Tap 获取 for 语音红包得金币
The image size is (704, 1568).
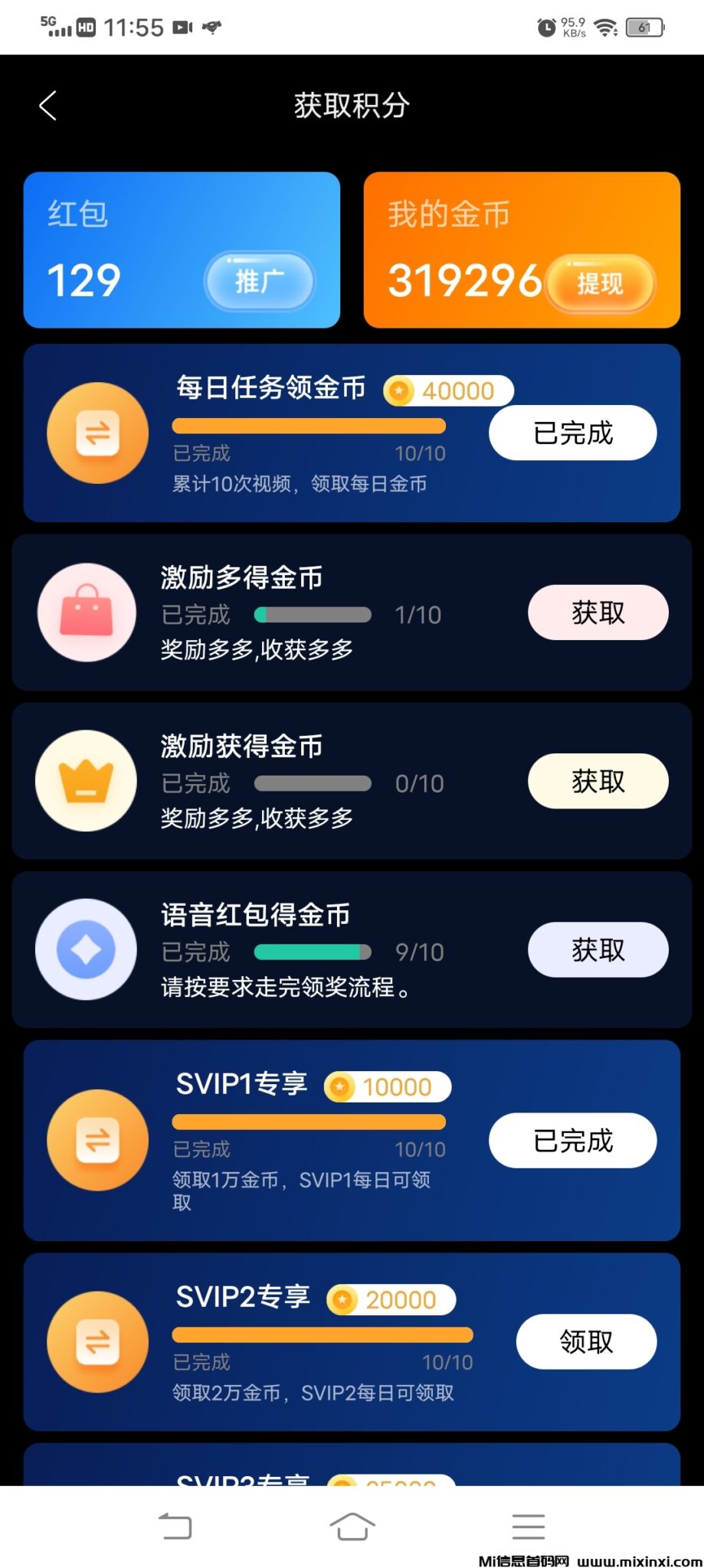(598, 949)
